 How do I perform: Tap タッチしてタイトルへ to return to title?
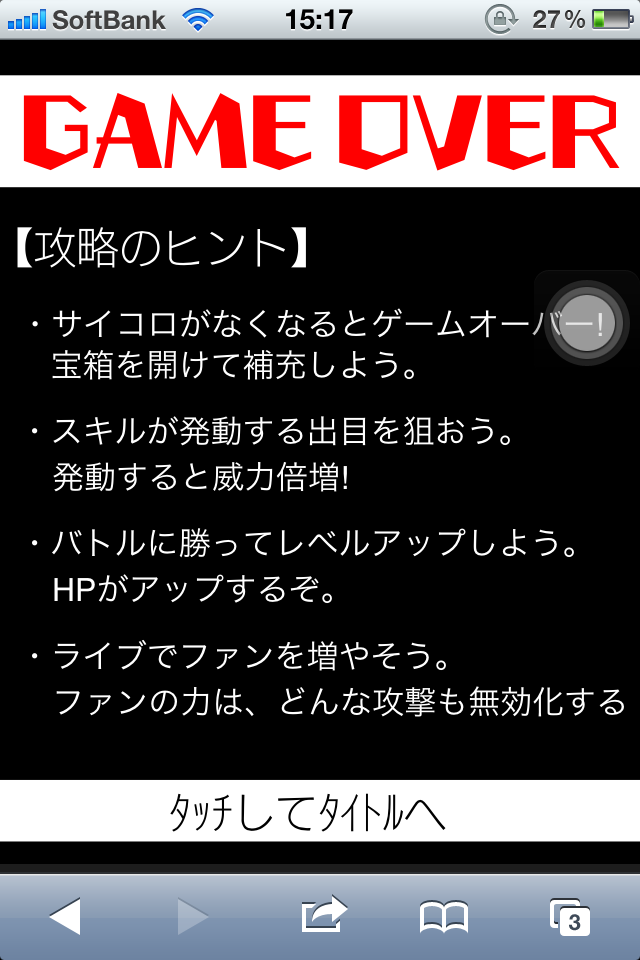(320, 812)
